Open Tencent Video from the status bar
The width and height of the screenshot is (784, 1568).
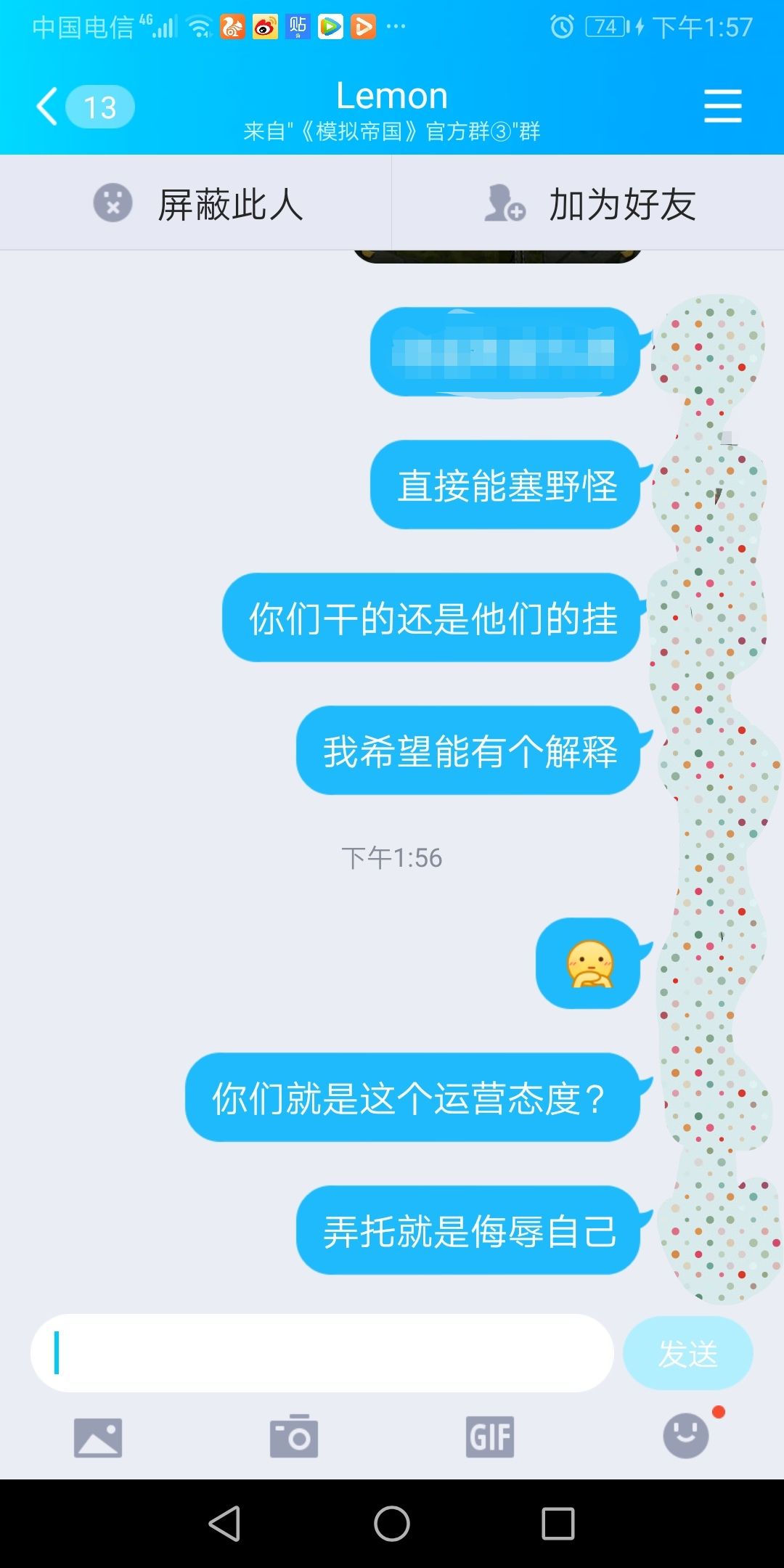tap(330, 25)
